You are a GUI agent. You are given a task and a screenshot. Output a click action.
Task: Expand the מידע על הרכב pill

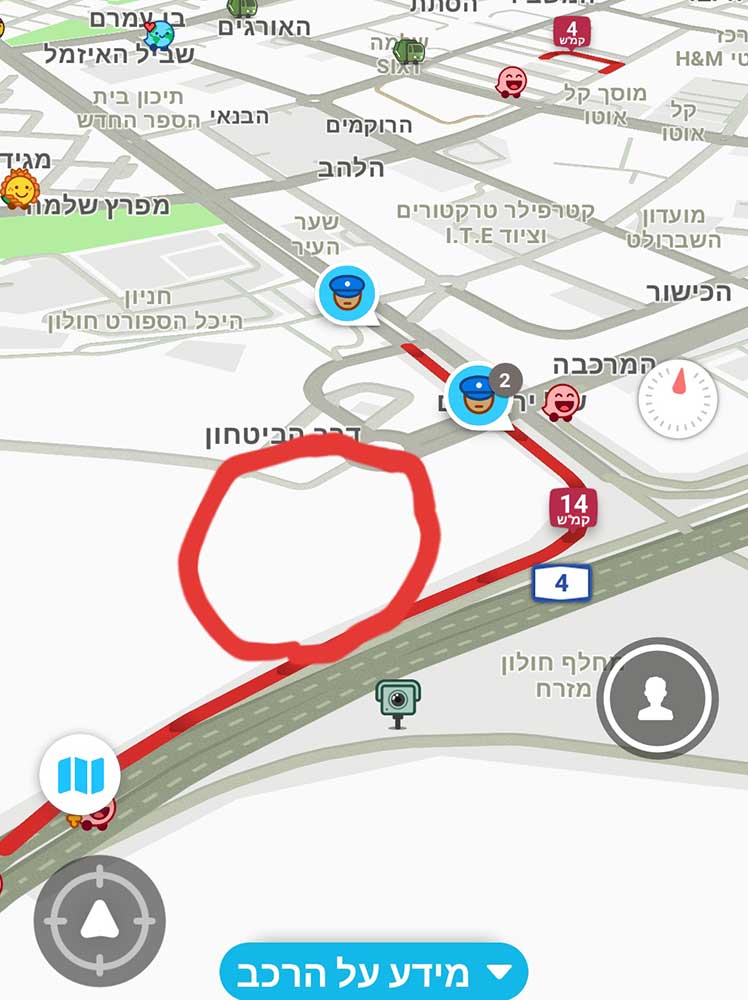click(x=373, y=970)
